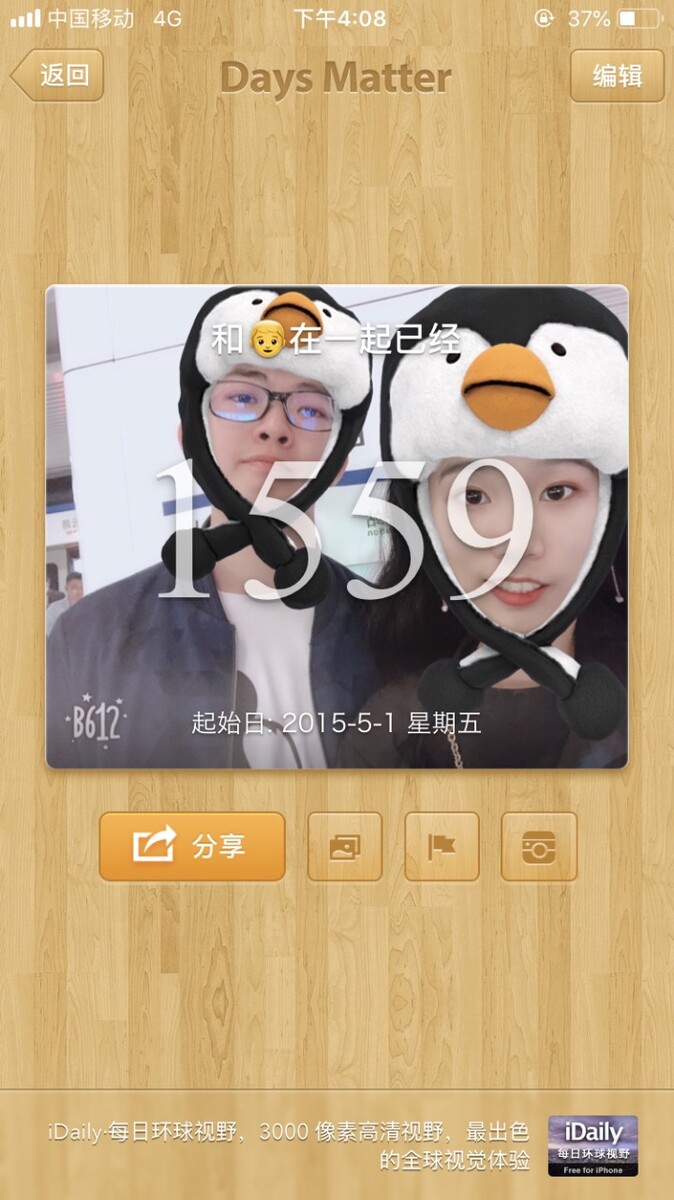This screenshot has height=1200, width=674.
Task: Tap the orange 分享 share button
Action: click(x=192, y=846)
